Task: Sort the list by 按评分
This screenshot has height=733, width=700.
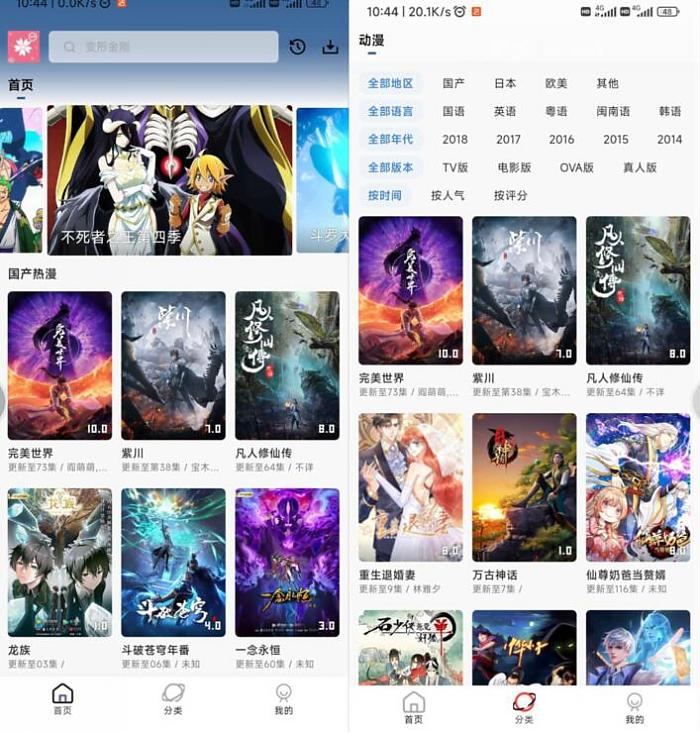Action: tap(510, 195)
